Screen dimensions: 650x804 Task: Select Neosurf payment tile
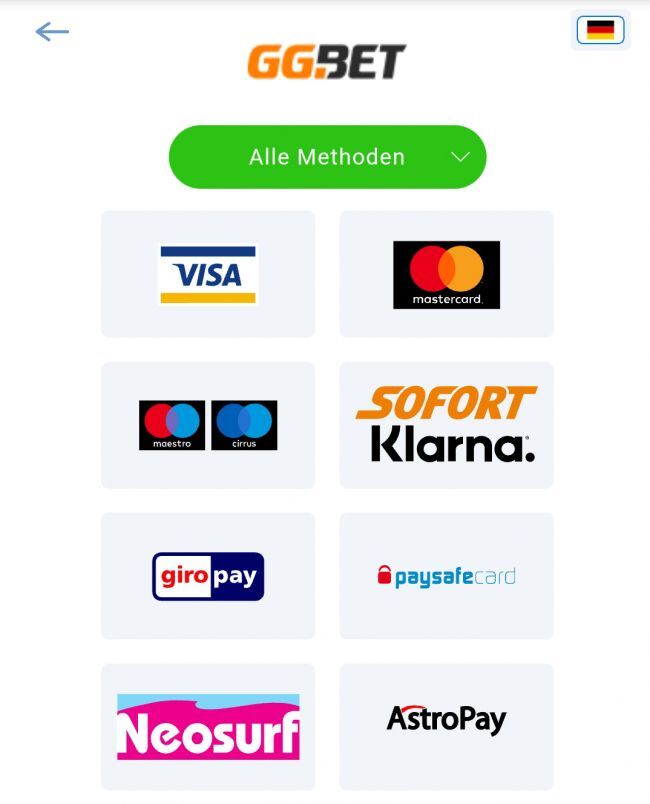point(208,727)
